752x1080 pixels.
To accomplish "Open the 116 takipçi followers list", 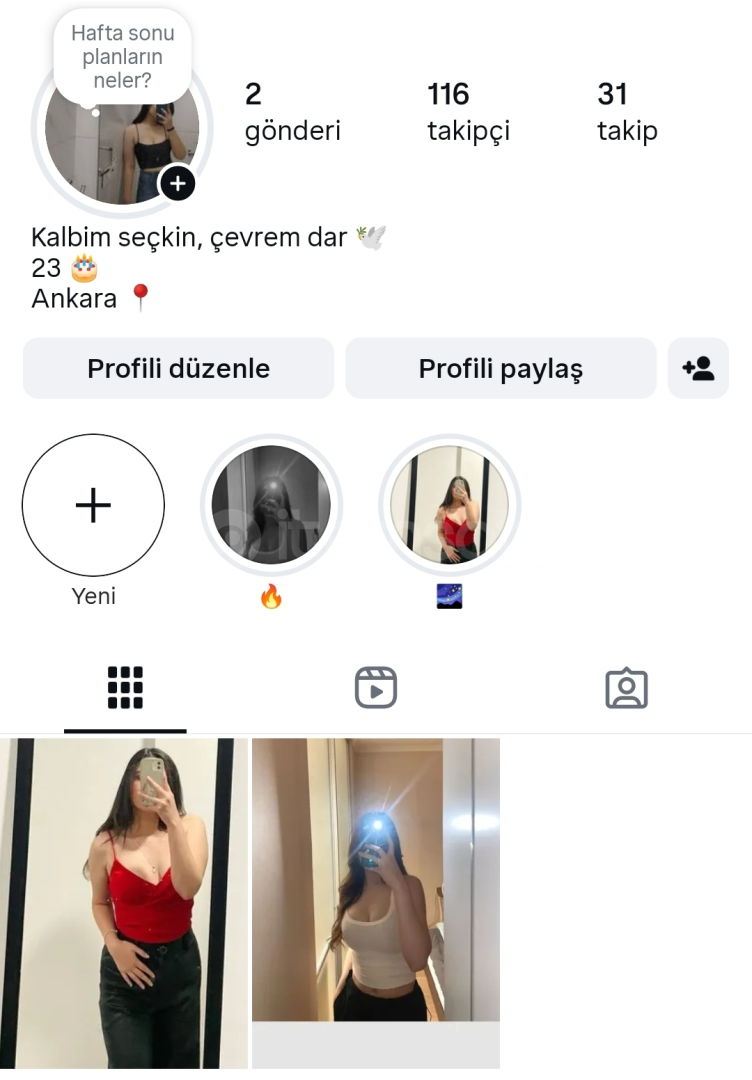I will 468,112.
